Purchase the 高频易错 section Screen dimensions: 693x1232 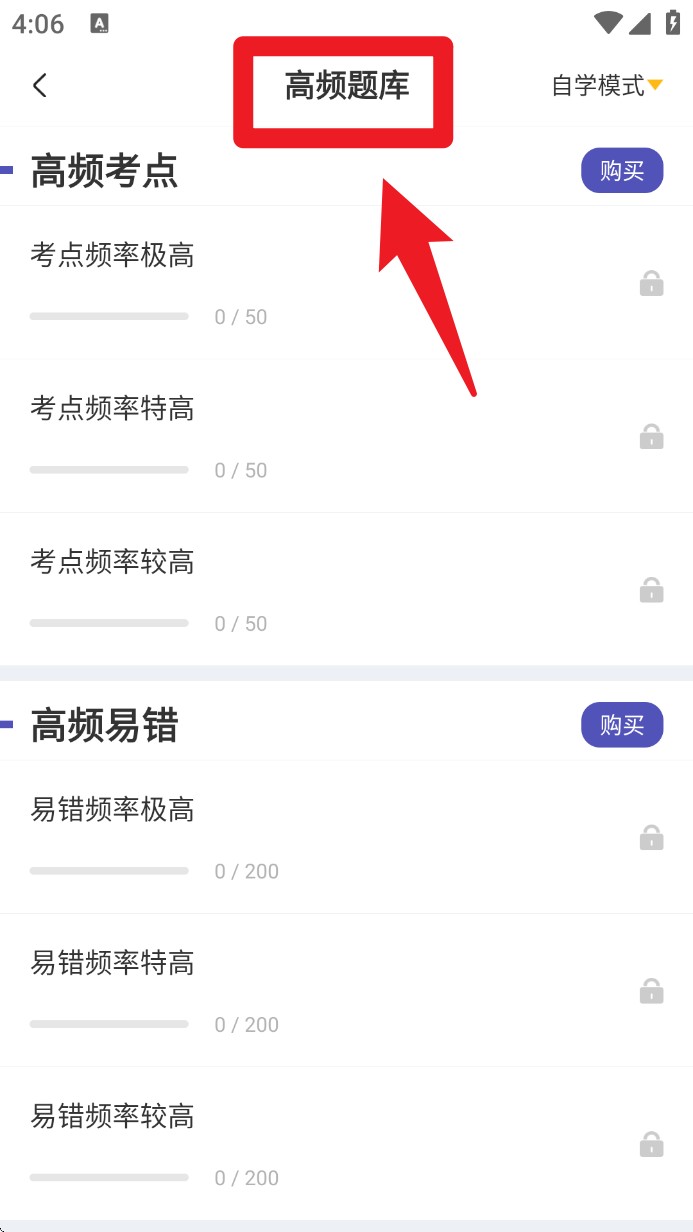622,725
